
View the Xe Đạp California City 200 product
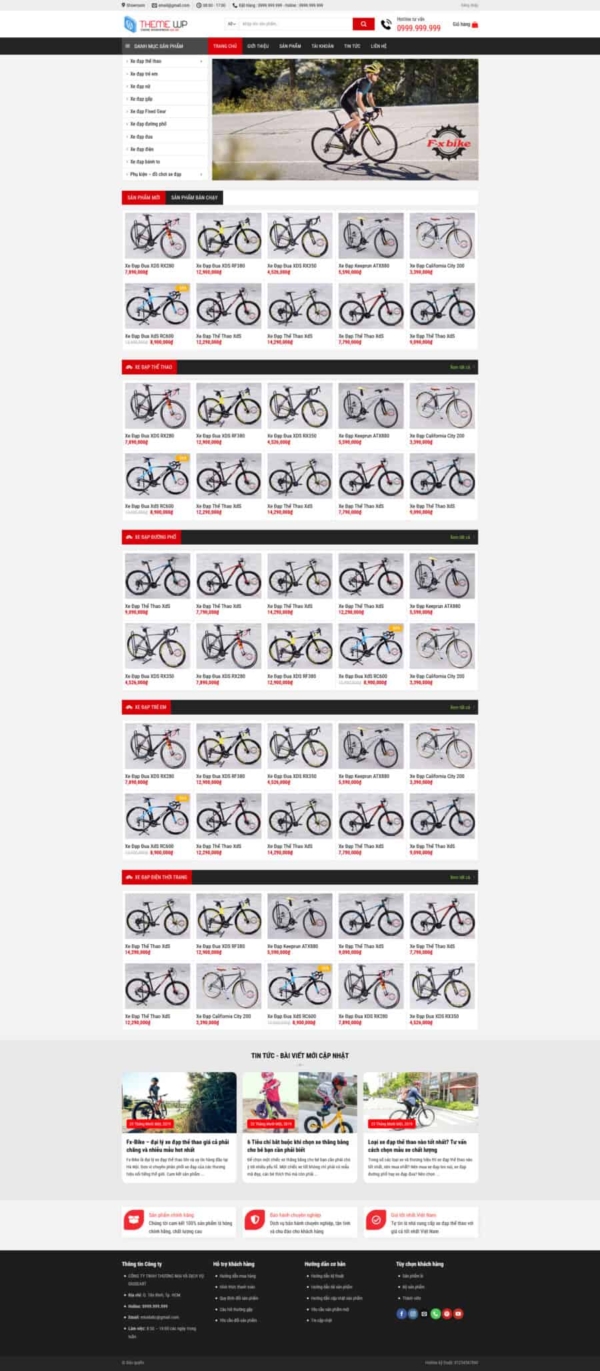442,237
